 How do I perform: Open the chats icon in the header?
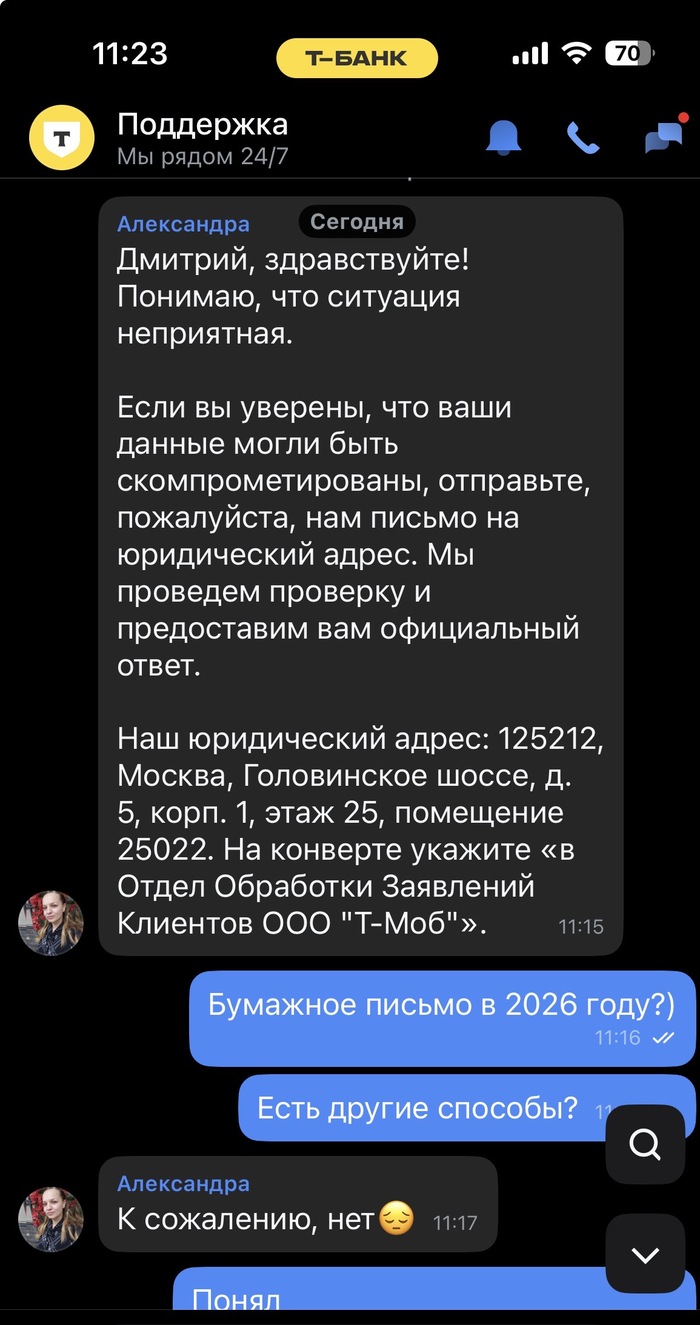pyautogui.click(x=663, y=138)
